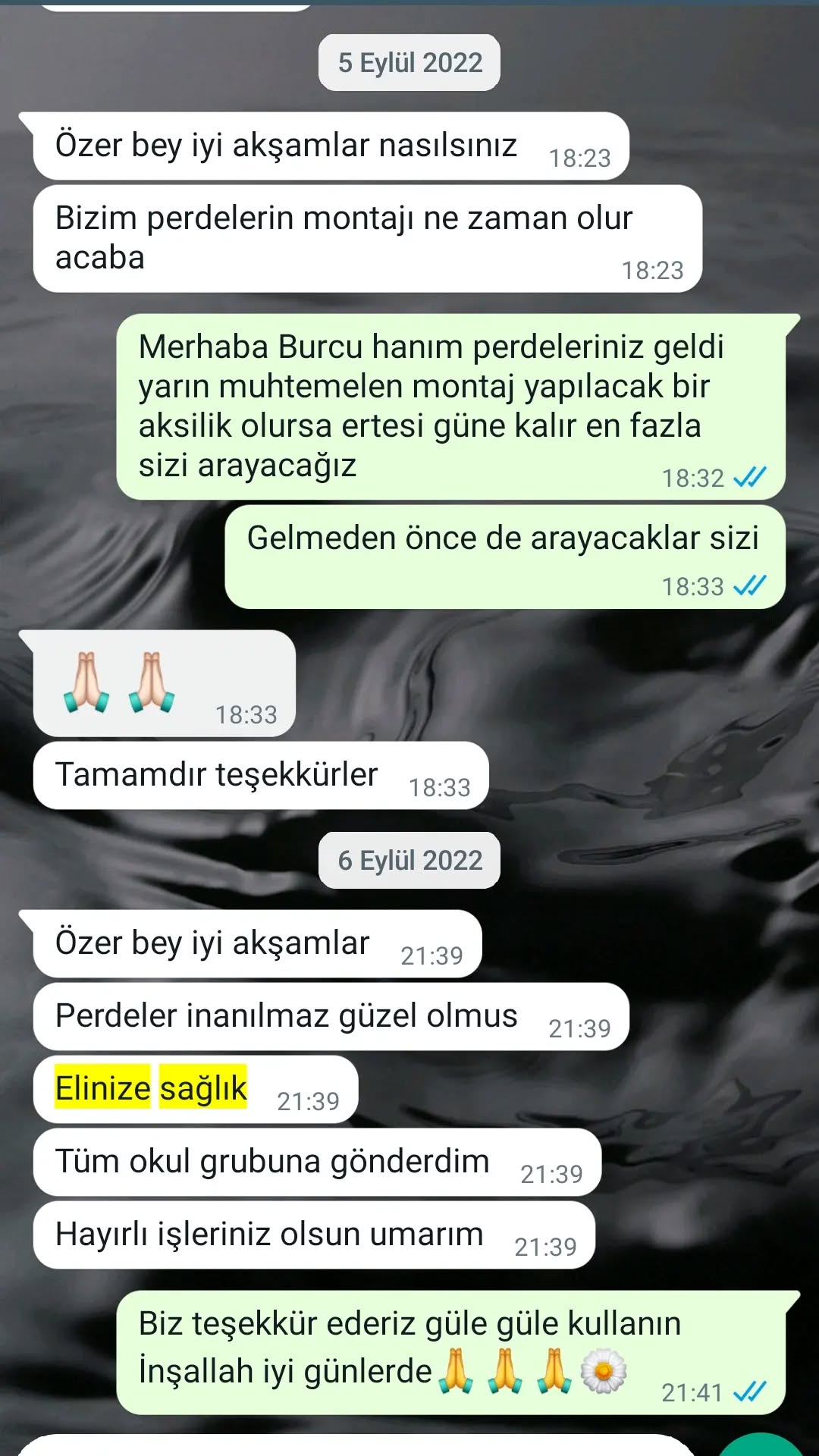This screenshot has height=1456, width=819.
Task: Tap the green voice message button
Action: pyautogui.click(x=761, y=1446)
